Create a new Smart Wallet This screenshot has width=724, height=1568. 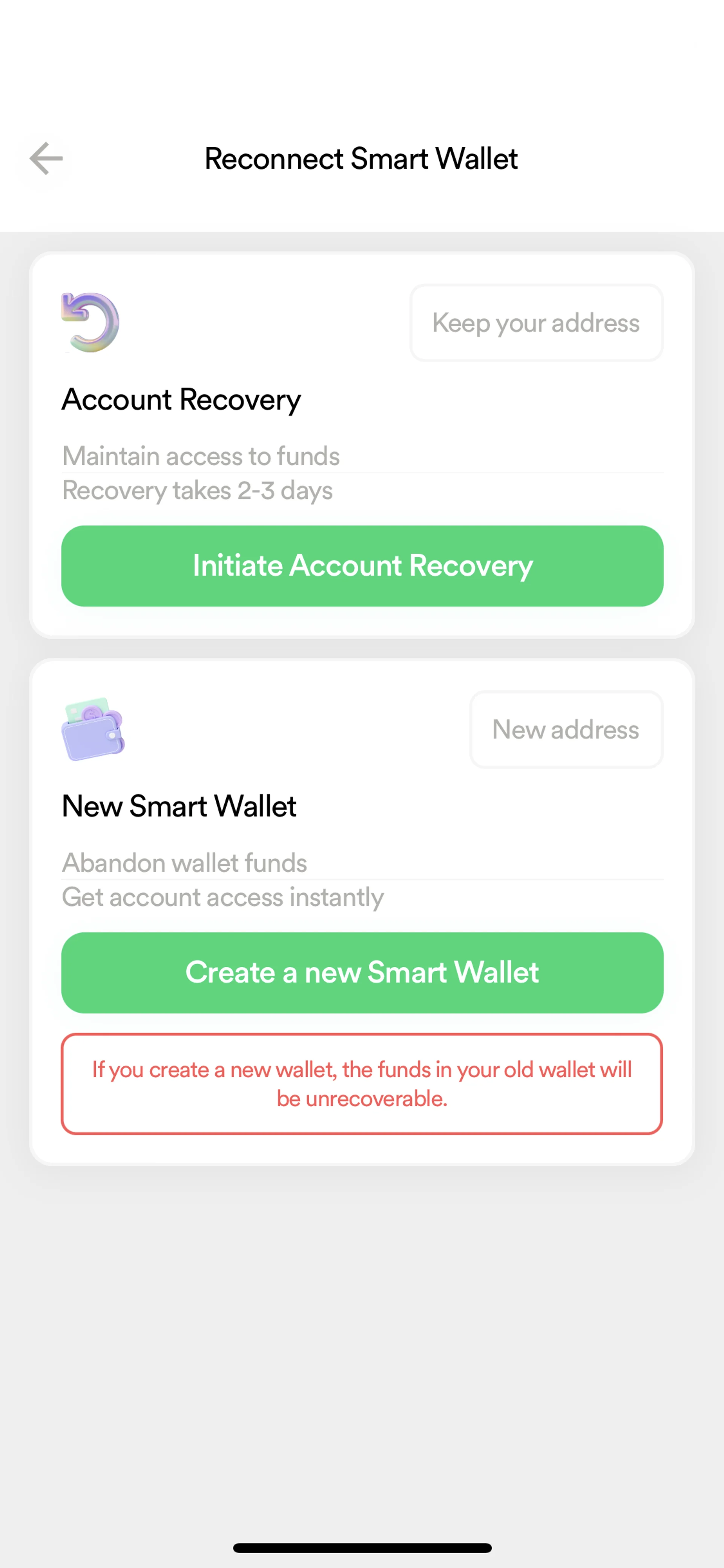click(362, 972)
